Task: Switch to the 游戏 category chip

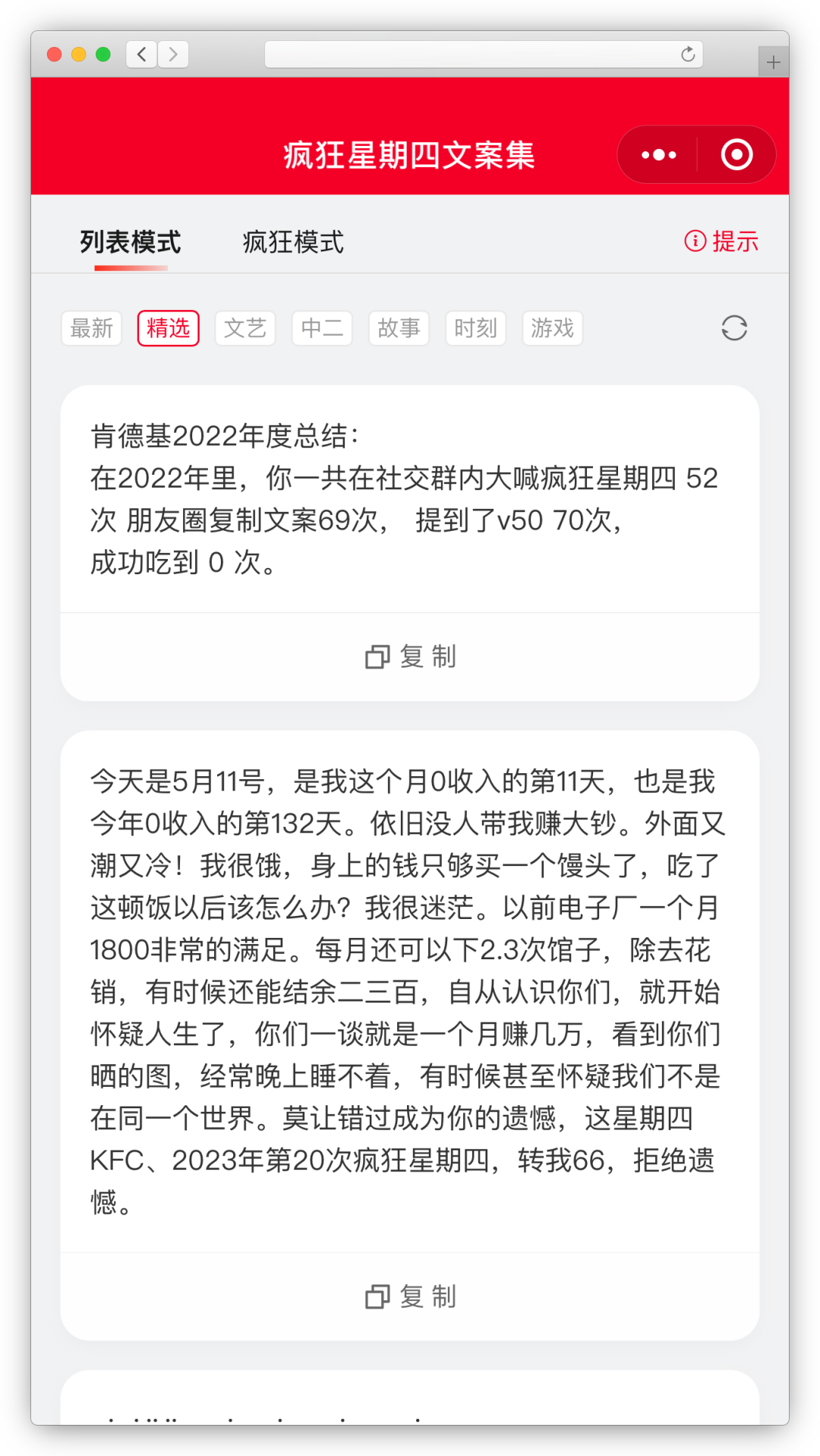Action: coord(553,328)
